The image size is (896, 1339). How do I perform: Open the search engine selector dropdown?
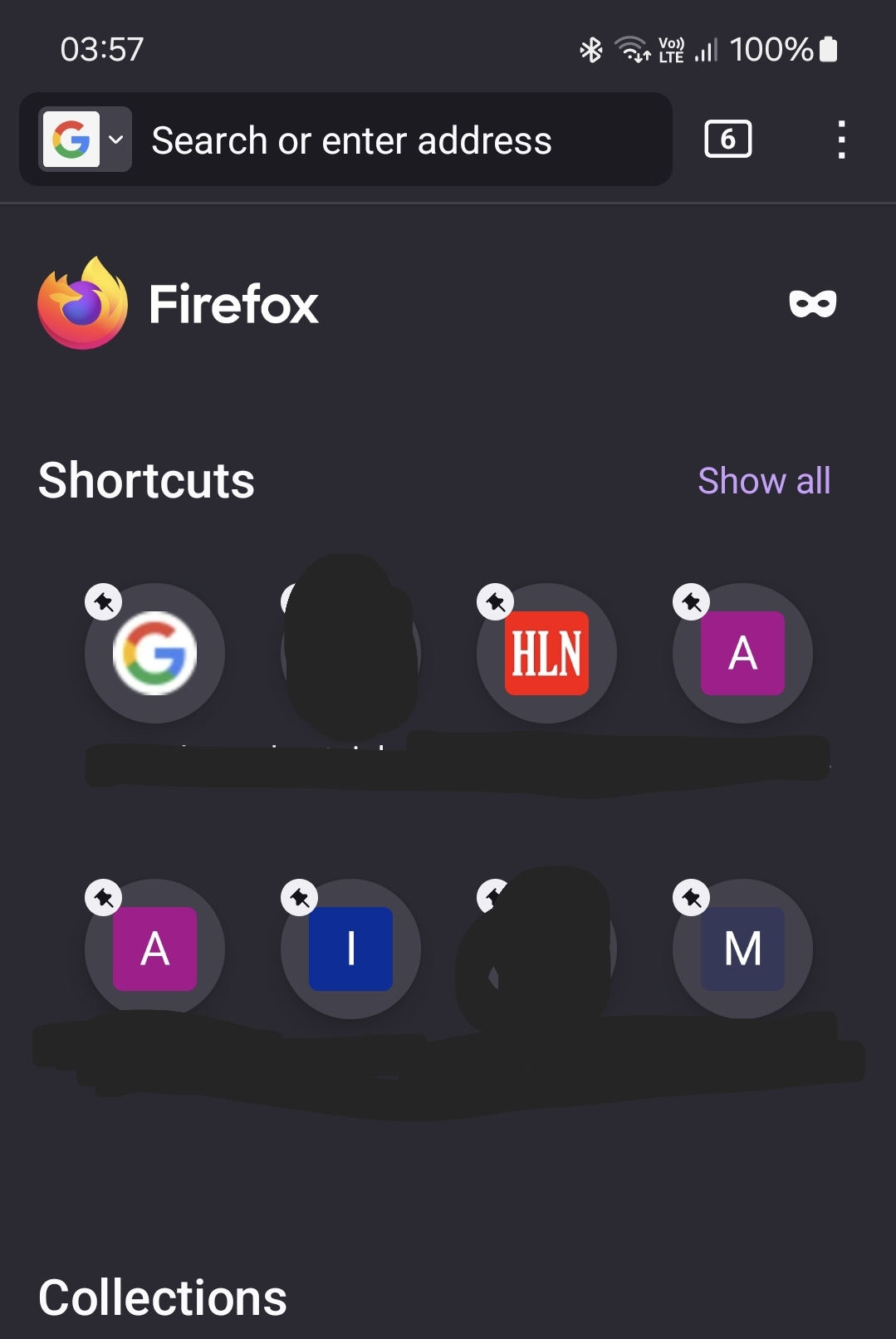point(86,140)
